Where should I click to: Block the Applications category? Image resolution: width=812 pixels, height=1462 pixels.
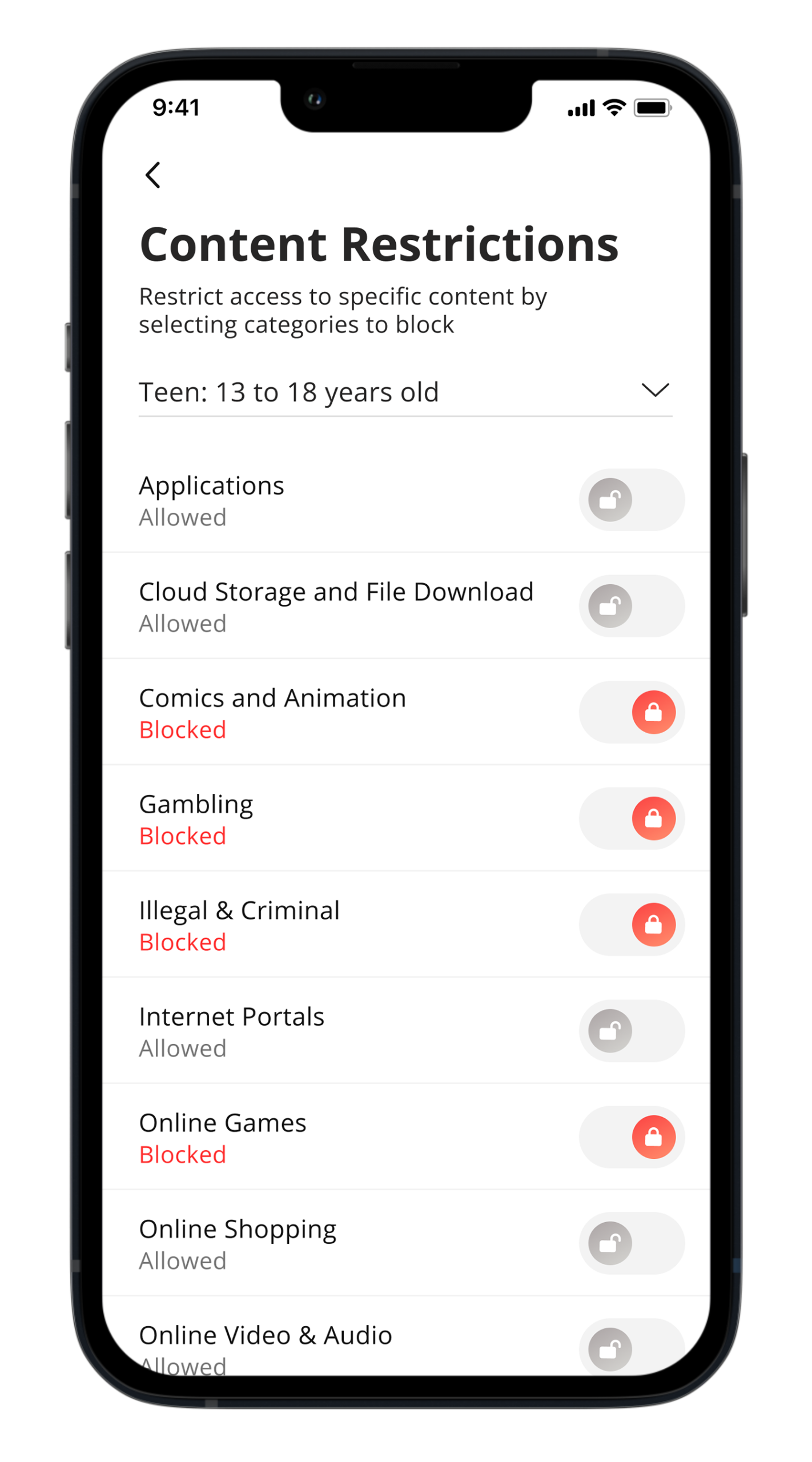(632, 500)
